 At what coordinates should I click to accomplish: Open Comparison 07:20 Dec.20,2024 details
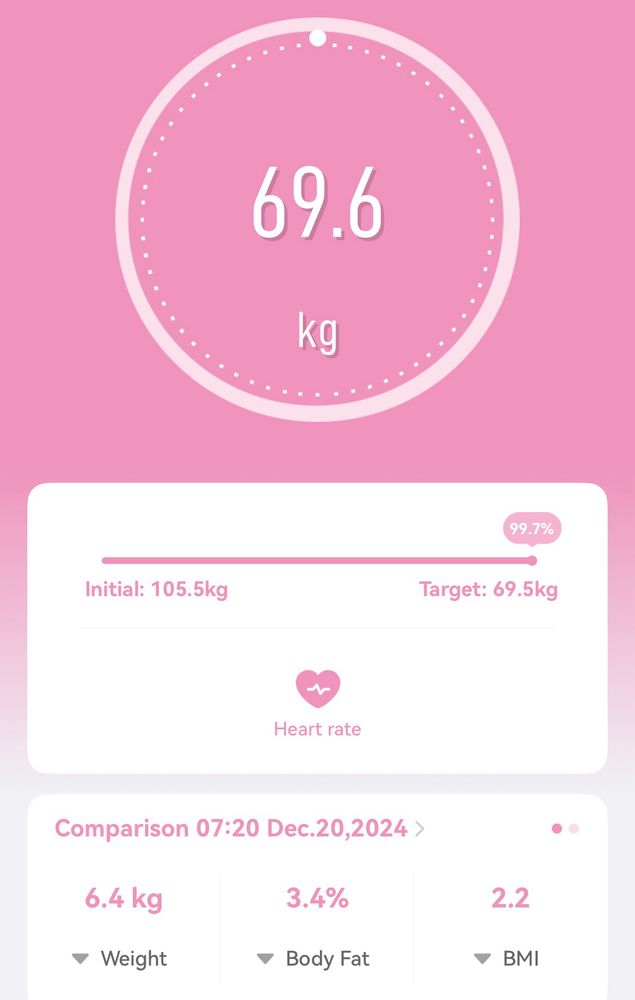click(240, 828)
